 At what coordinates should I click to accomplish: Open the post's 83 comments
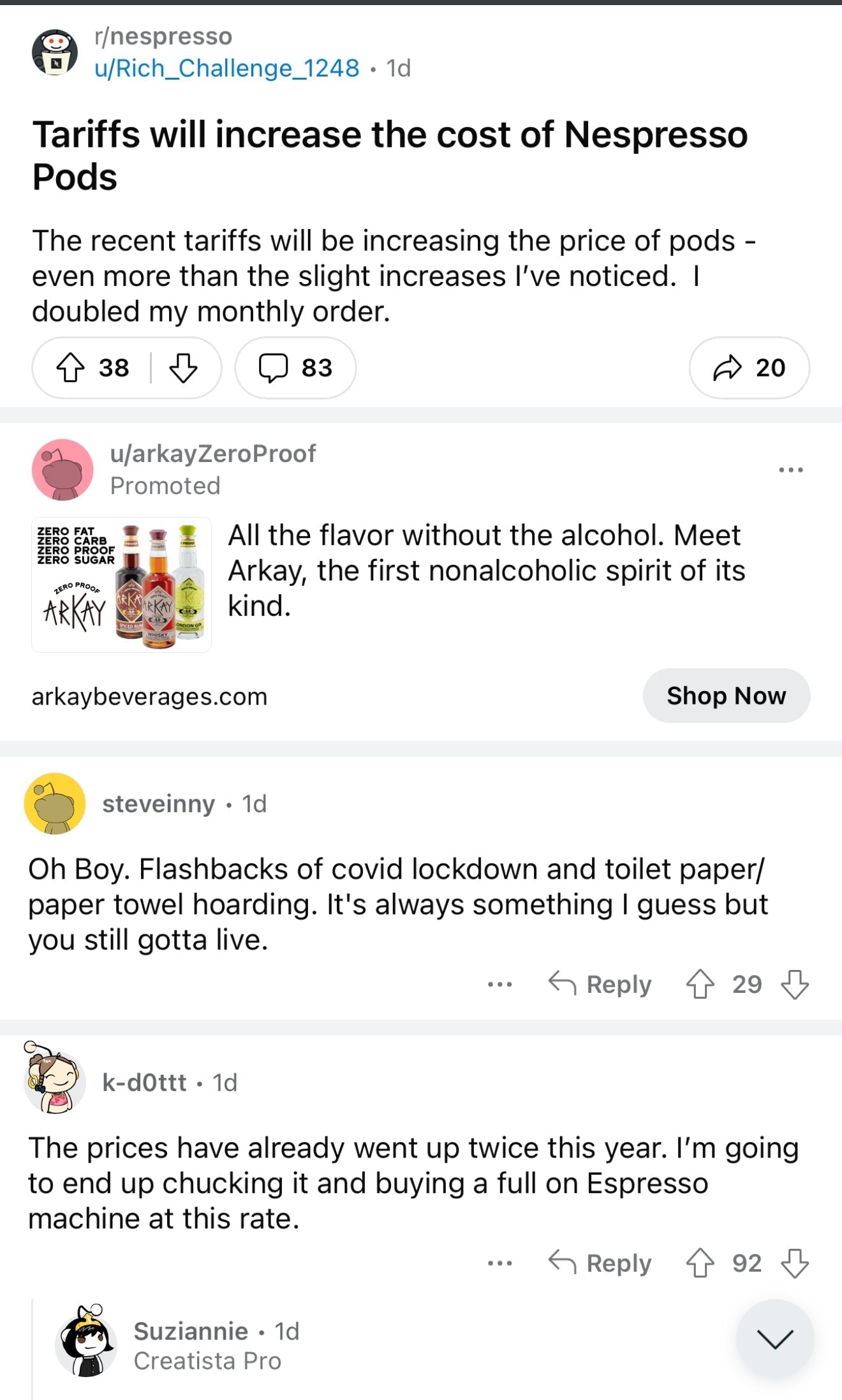coord(295,368)
